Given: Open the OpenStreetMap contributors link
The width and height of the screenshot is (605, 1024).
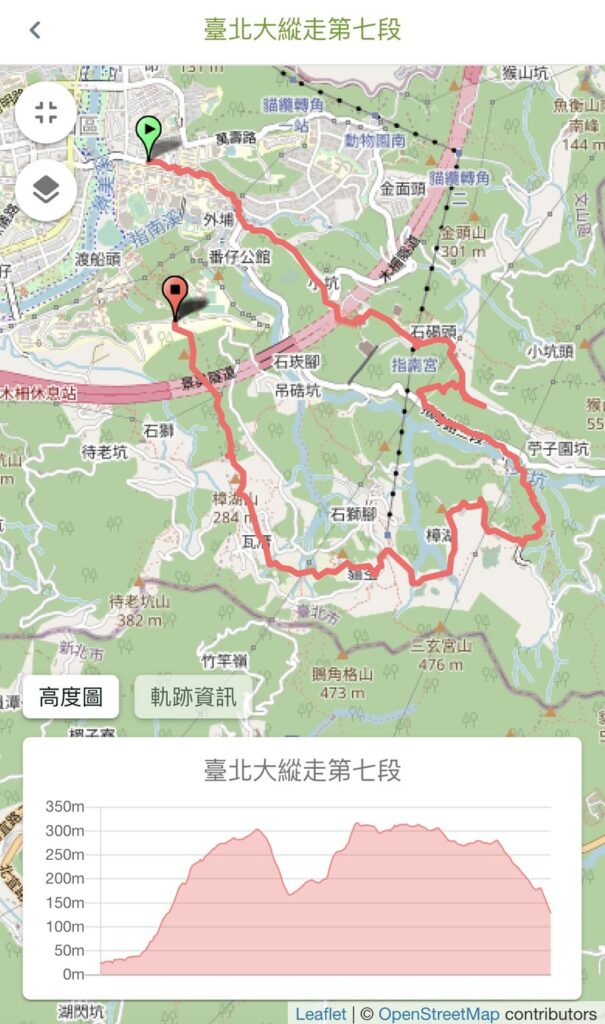Looking at the screenshot, I should point(436,1013).
